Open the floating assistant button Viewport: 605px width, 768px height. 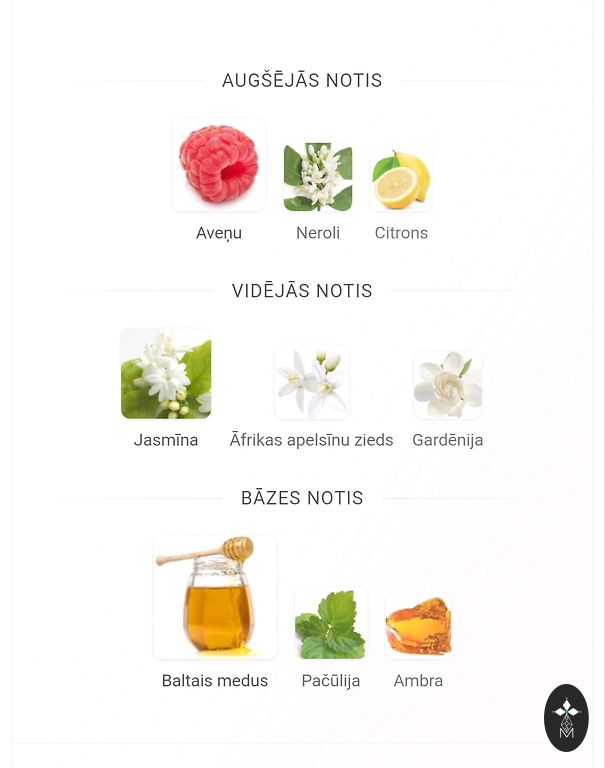point(566,717)
